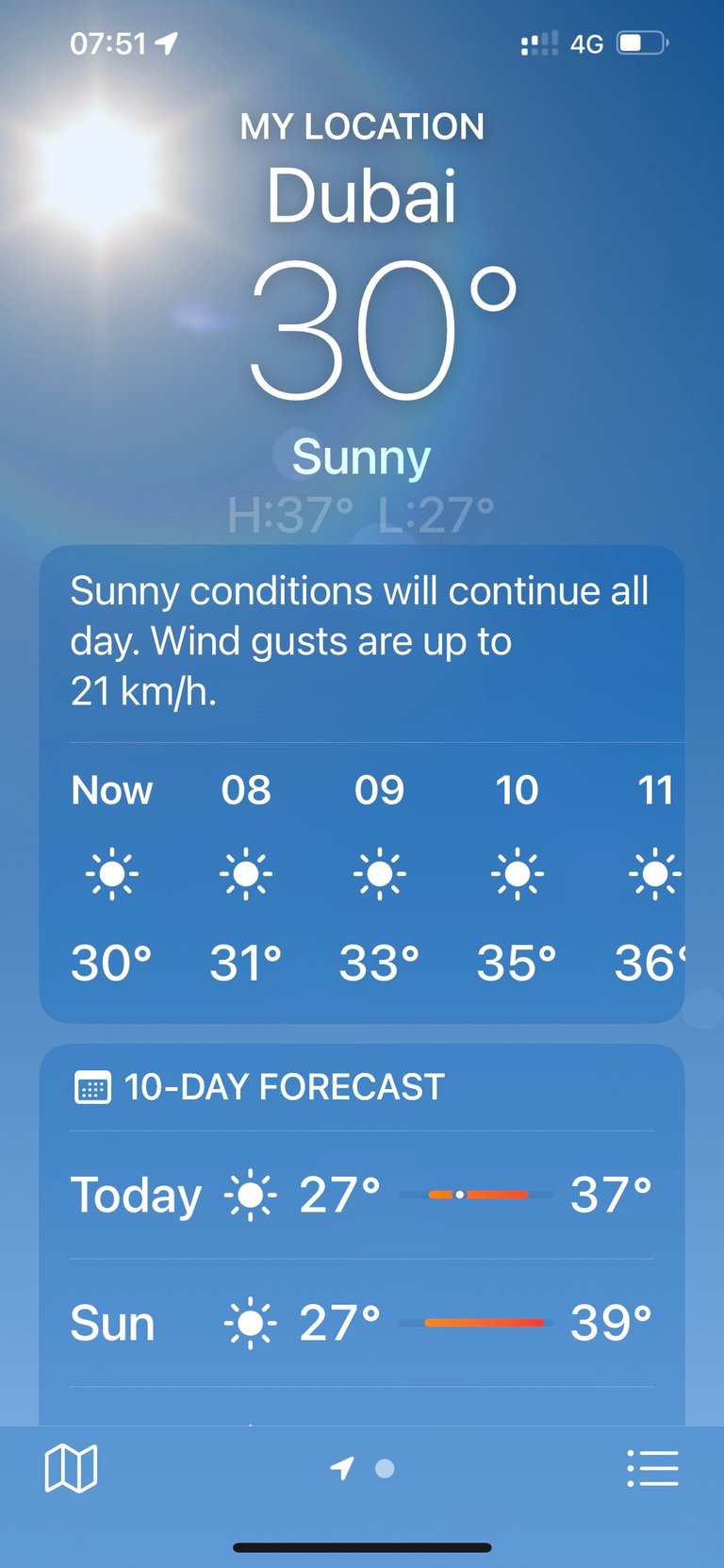724x1568 pixels.
Task: Open Sunday's forecast row
Action: coord(362,1323)
